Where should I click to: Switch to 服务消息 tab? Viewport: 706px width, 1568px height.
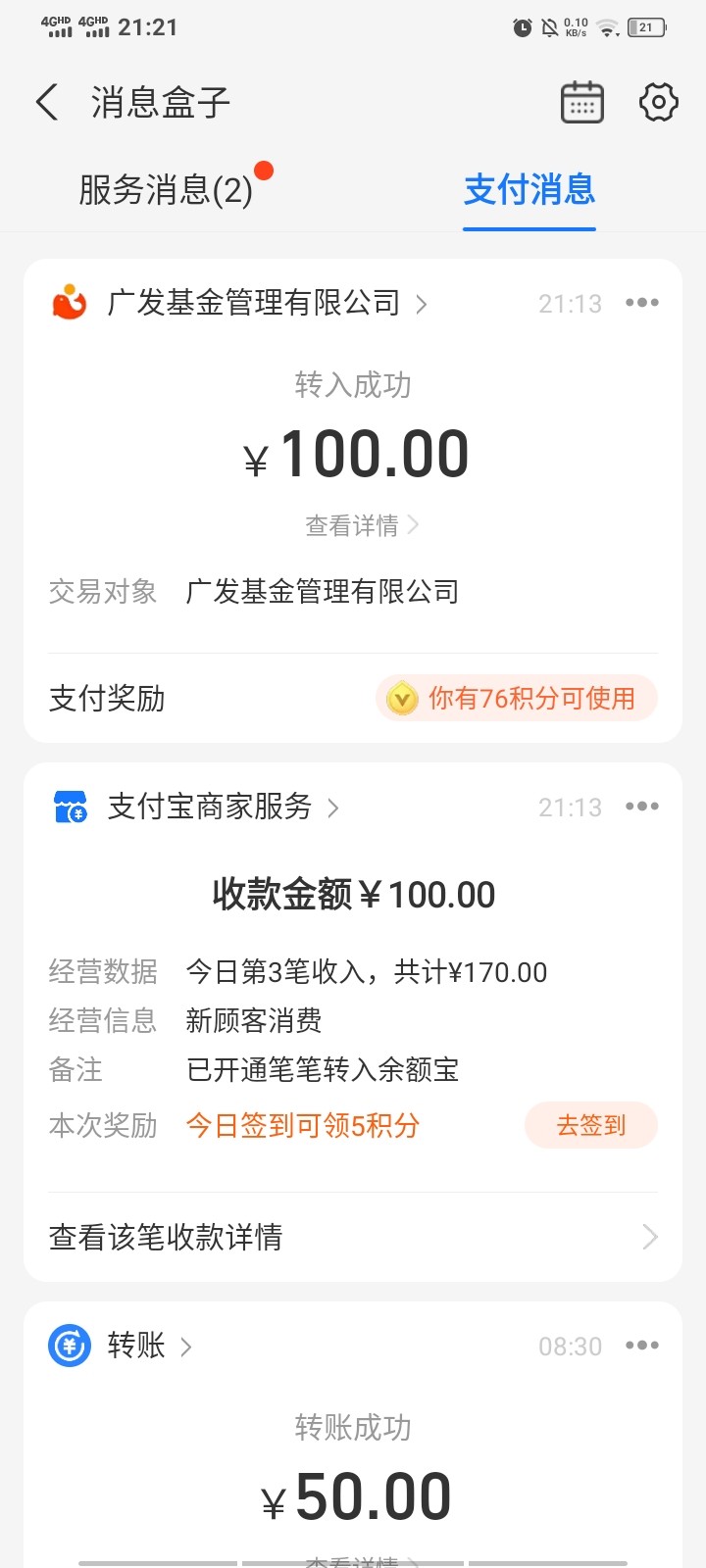click(167, 190)
